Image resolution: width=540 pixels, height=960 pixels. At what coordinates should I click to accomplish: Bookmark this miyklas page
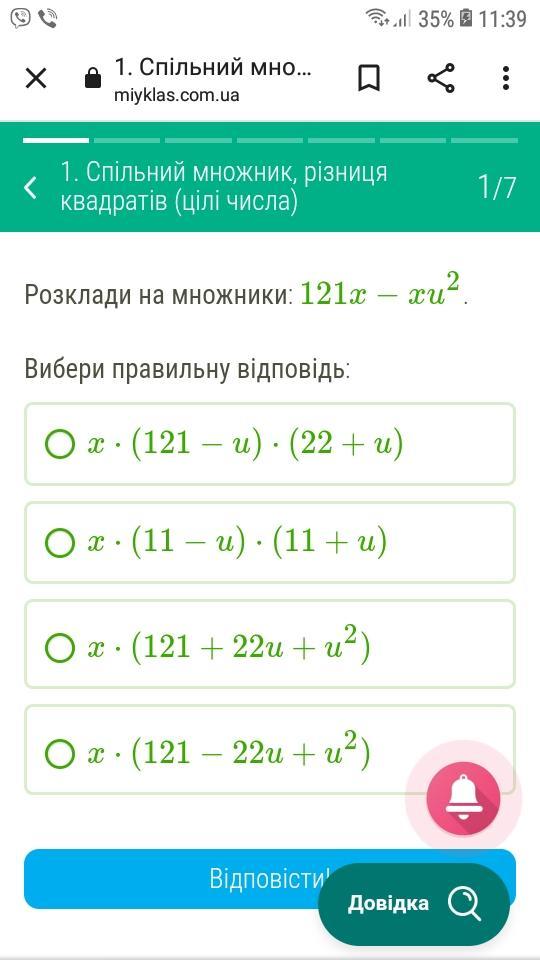tap(369, 78)
